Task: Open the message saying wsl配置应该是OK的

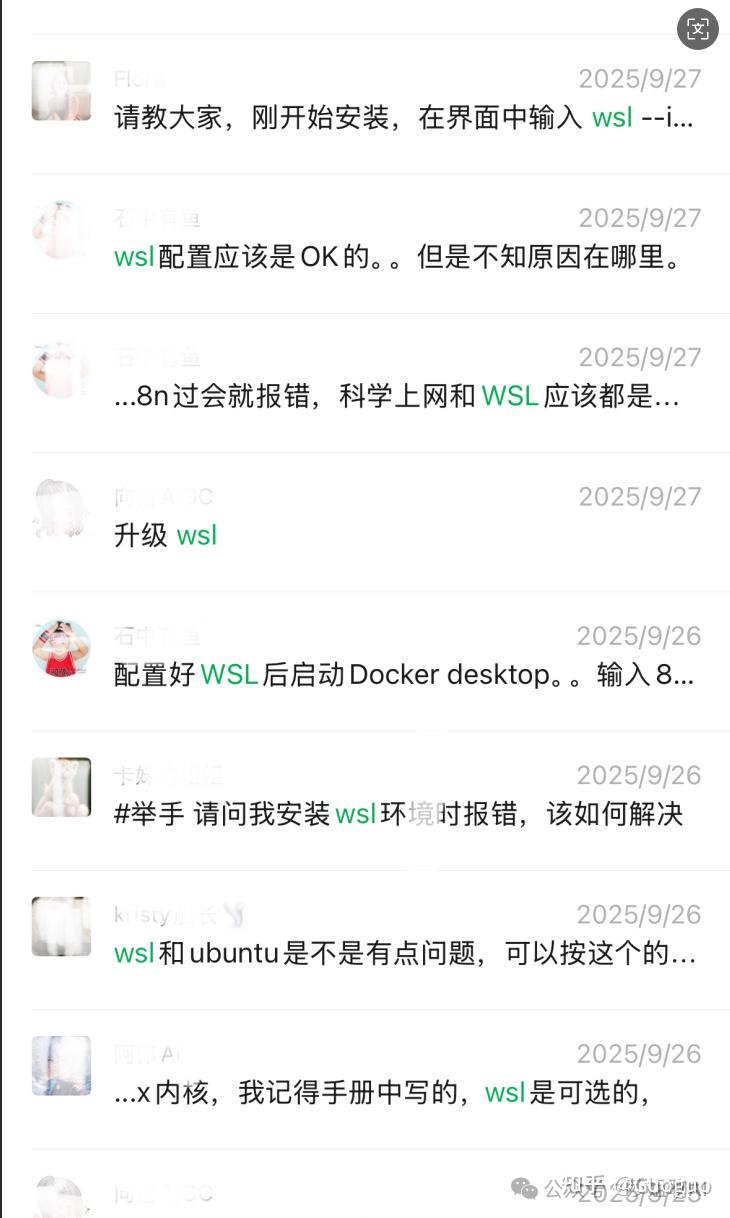Action: coord(398,257)
